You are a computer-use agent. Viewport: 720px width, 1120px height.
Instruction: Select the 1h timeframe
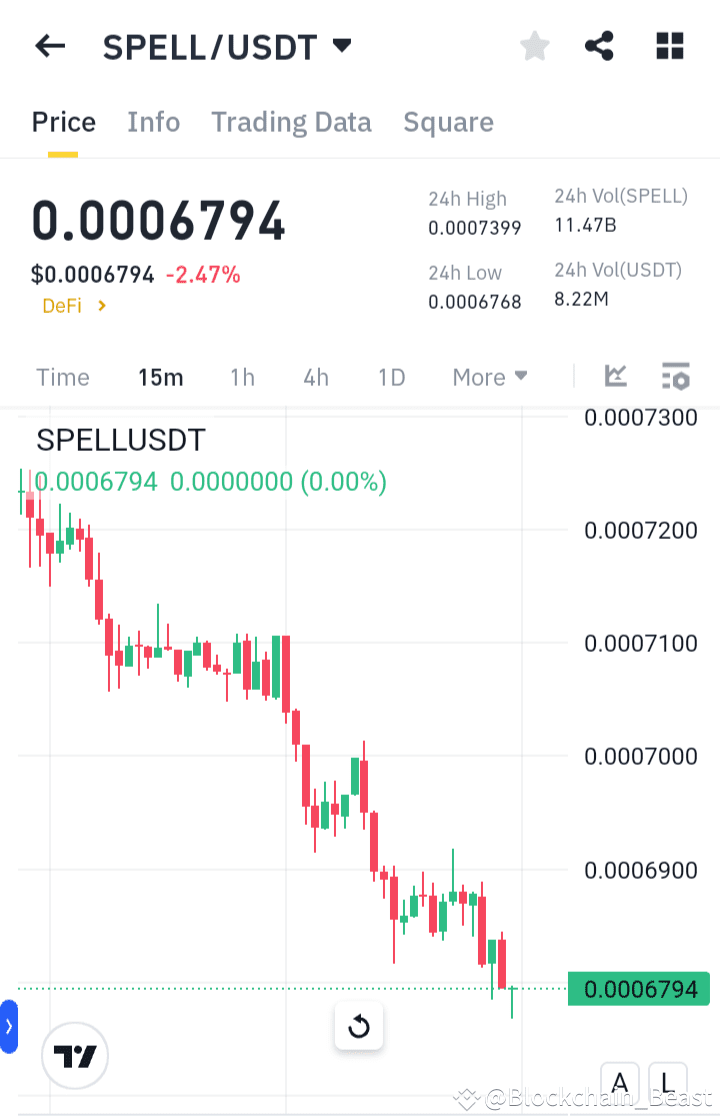242,377
